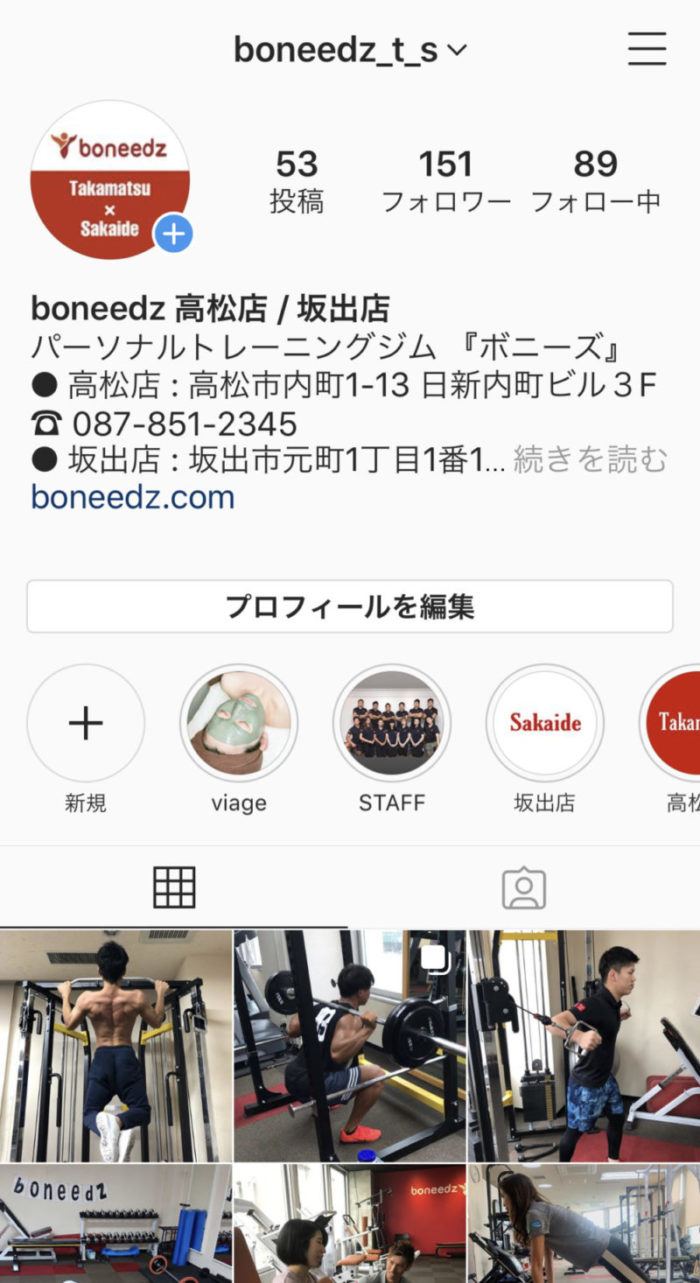Switch to the tagged photos tab
700x1283 pixels.
pos(524,887)
